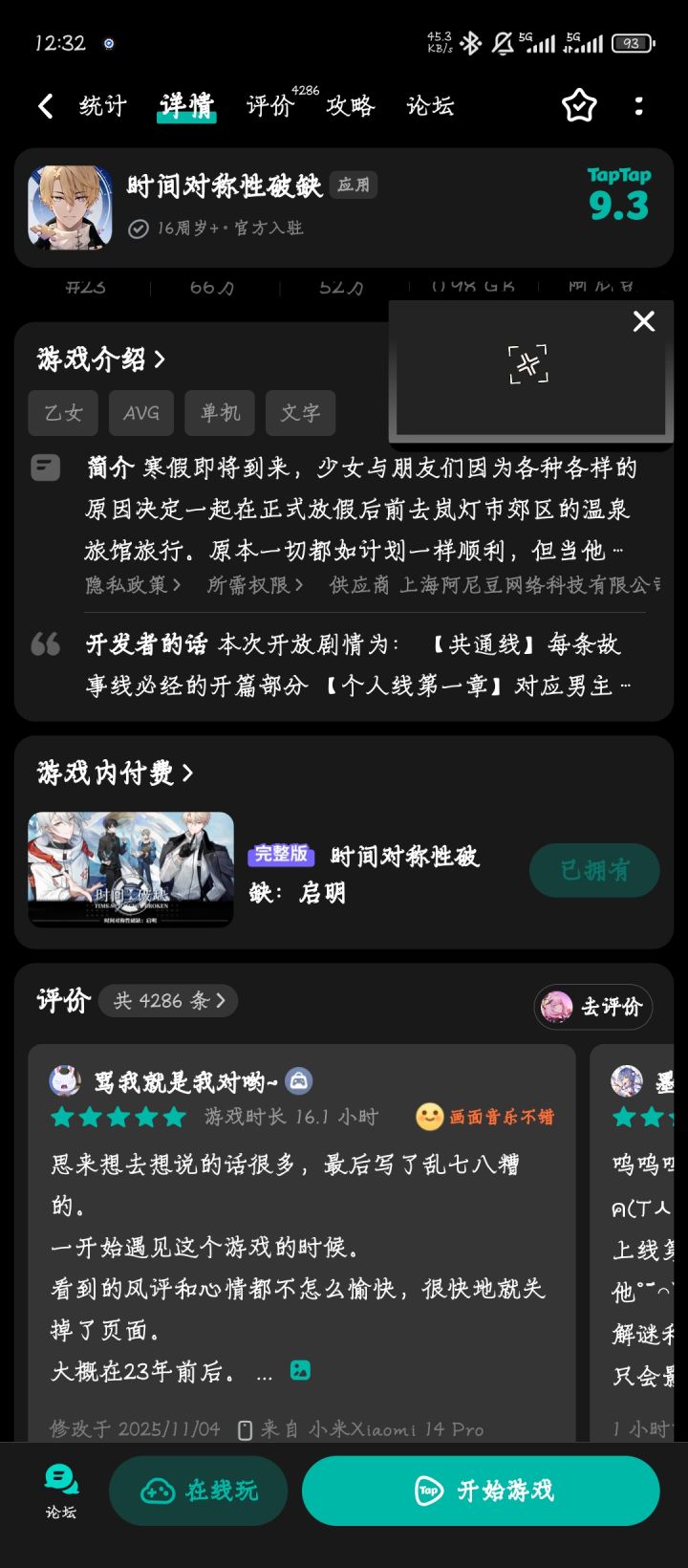This screenshot has height=1568, width=688.
Task: Tap the 已拥有 button in 游戏内付费
Action: 593,870
